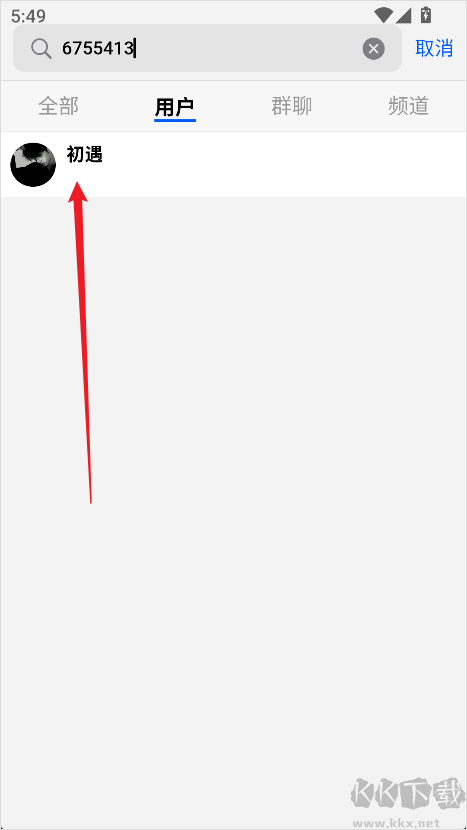Tap 取消 to cancel the search
467x830 pixels.
click(x=434, y=48)
